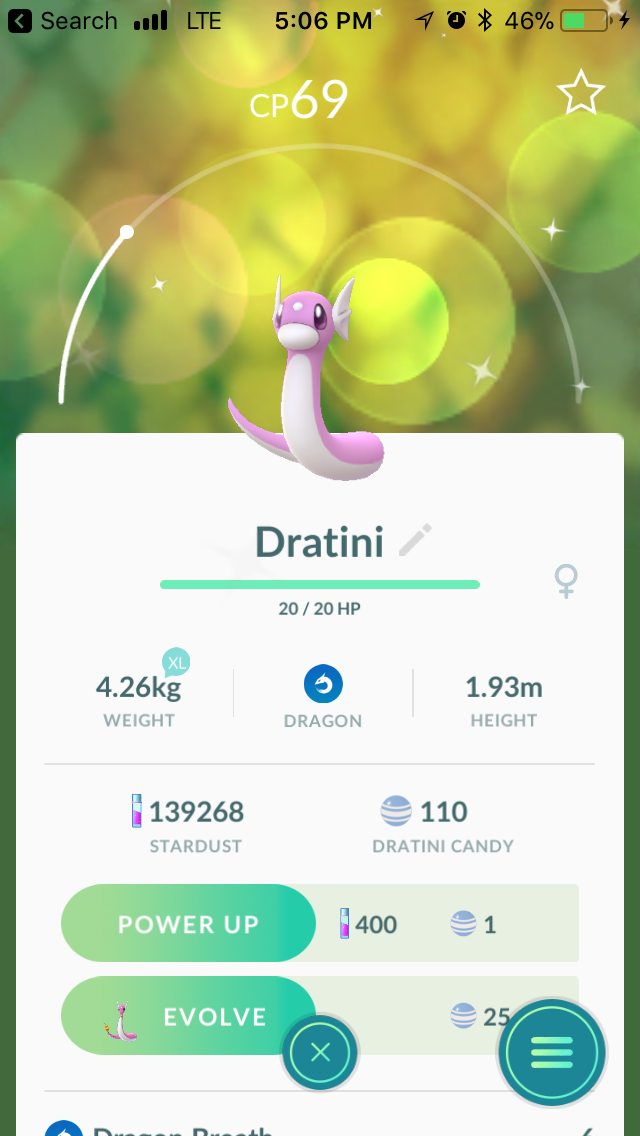Viewport: 640px width, 1136px height.
Task: Mark Dratini as favorite with the star
Action: click(581, 91)
